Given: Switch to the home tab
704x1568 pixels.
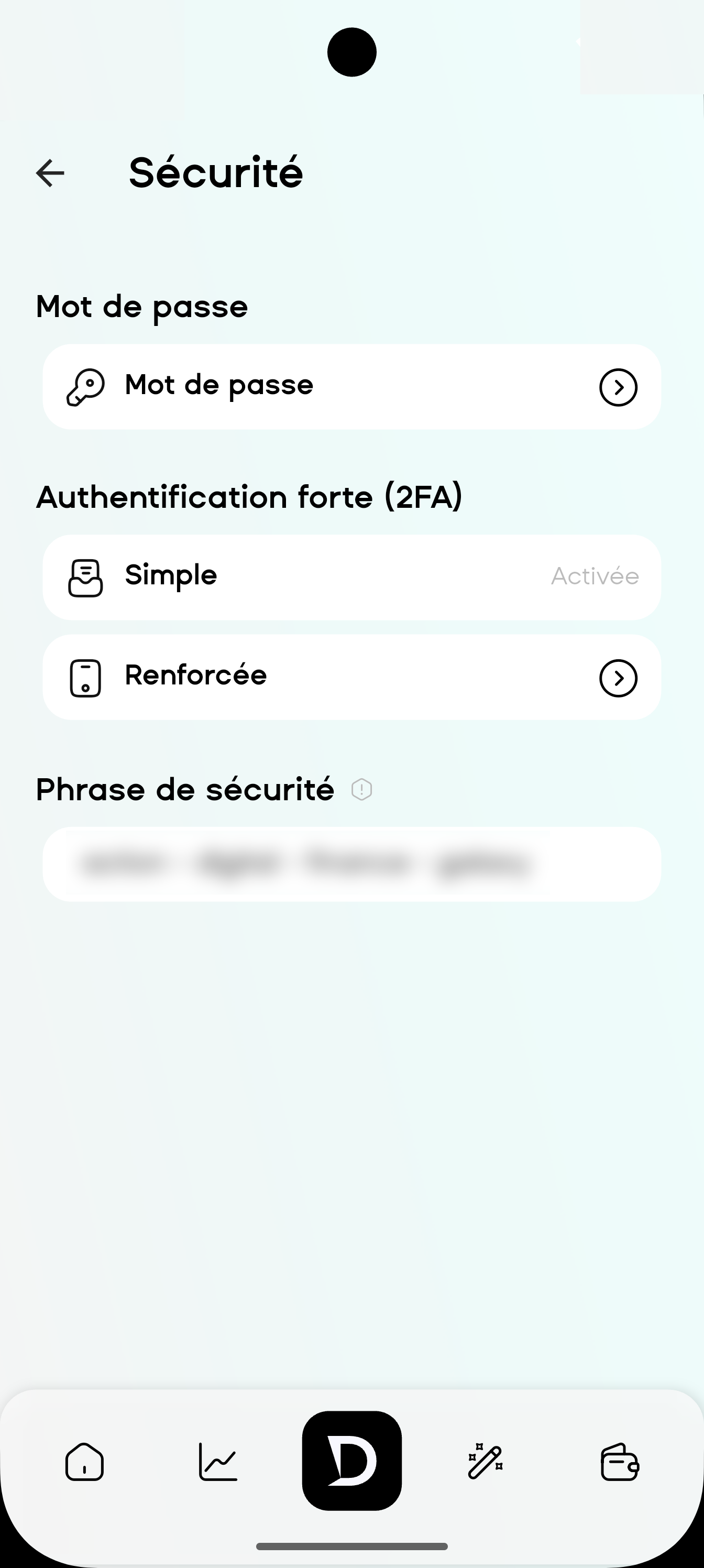Looking at the screenshot, I should point(84,1462).
